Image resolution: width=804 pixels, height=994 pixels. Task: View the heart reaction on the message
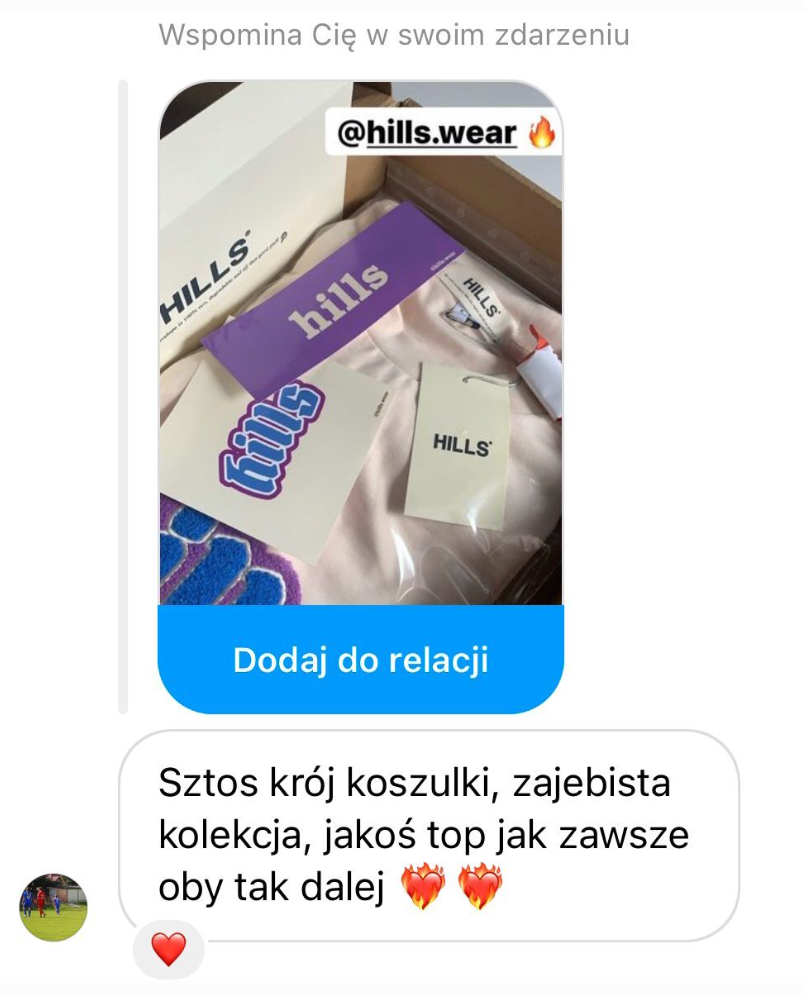168,948
